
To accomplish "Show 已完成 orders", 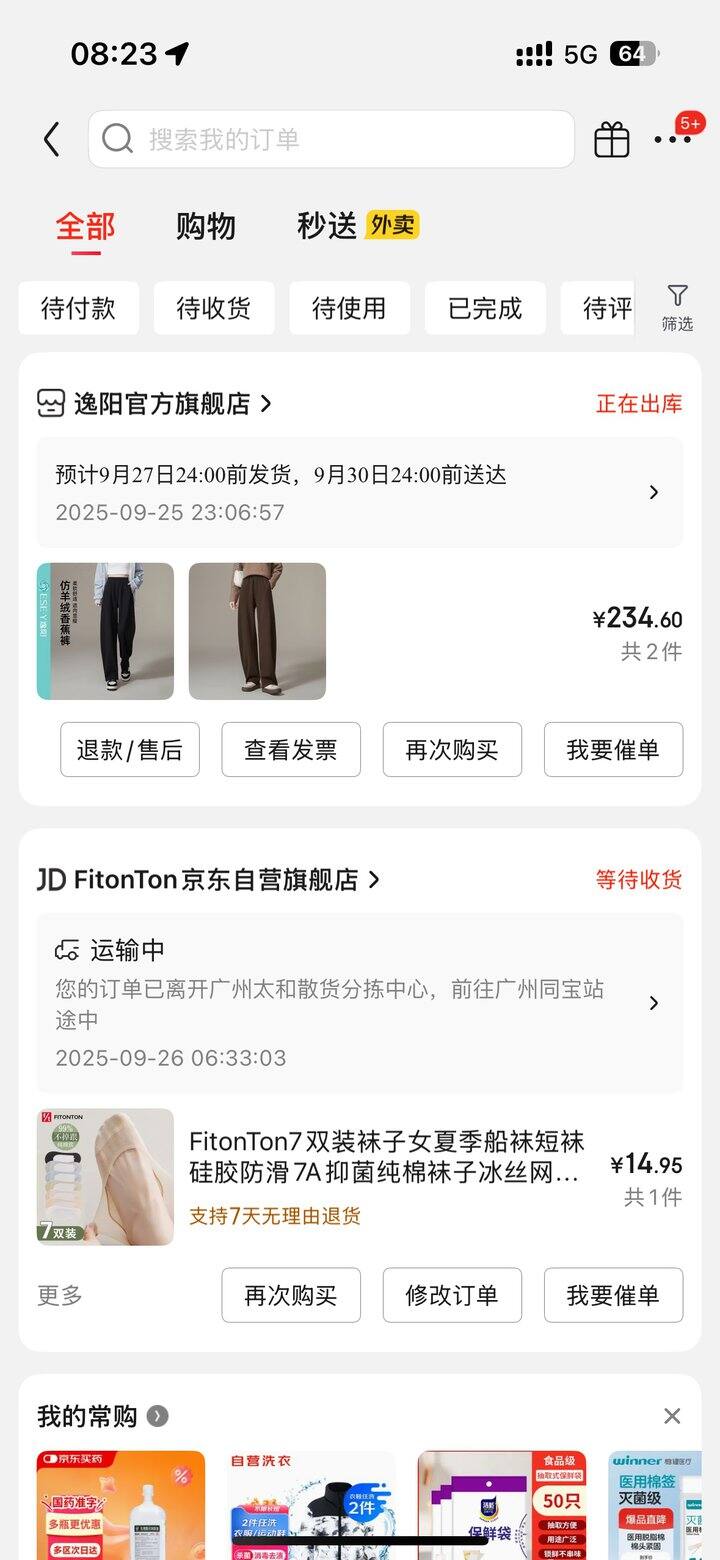I will (485, 308).
